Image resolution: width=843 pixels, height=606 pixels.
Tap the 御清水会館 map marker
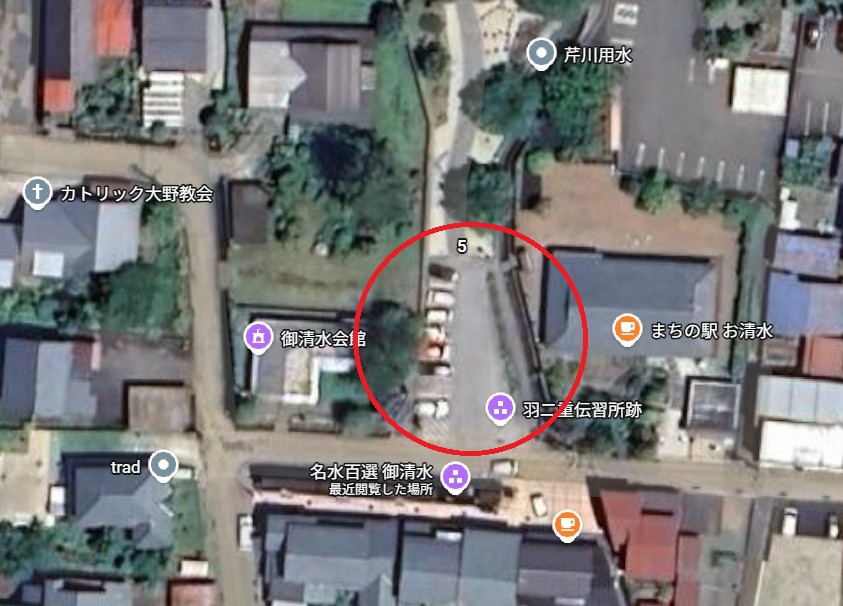coord(258,337)
